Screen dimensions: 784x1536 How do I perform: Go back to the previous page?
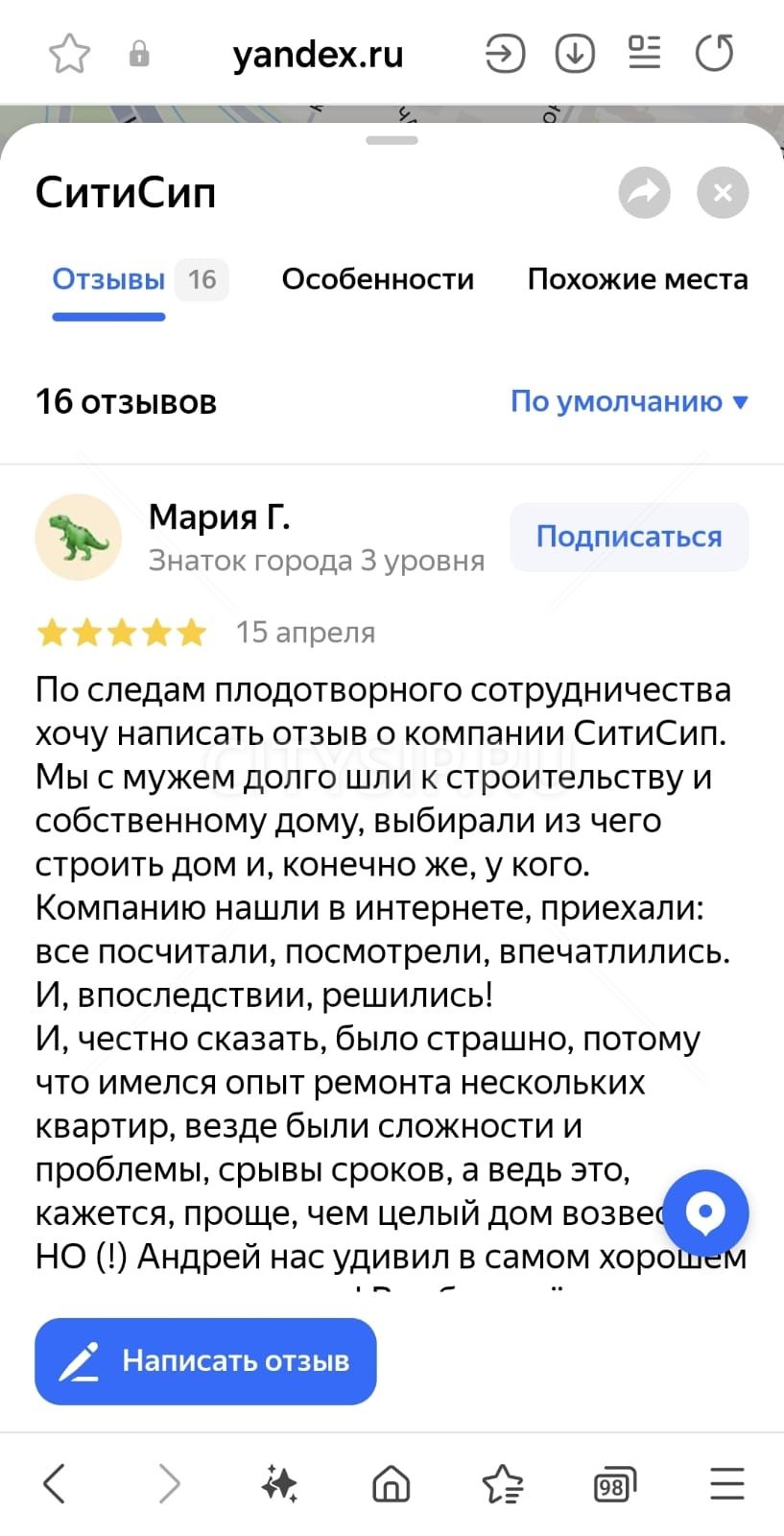pyautogui.click(x=55, y=1484)
